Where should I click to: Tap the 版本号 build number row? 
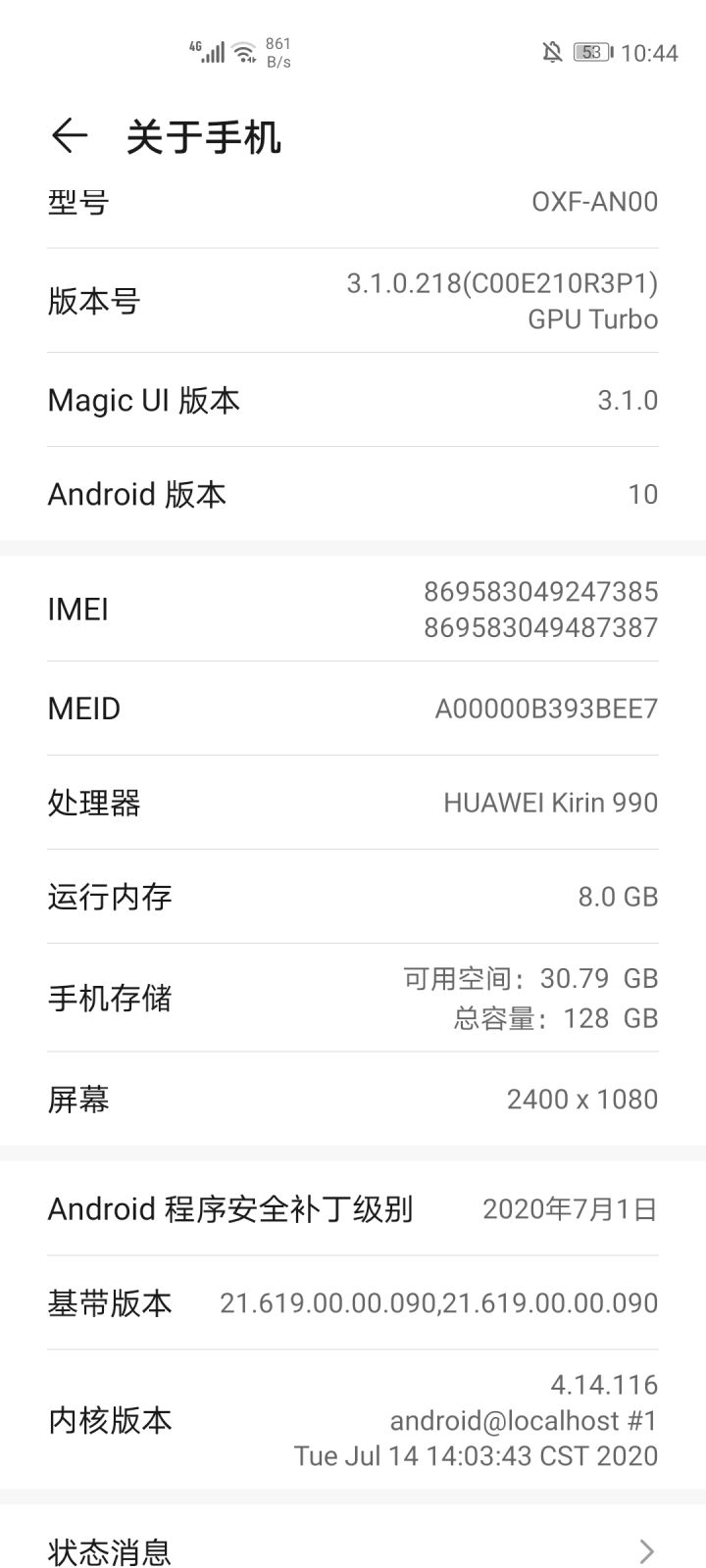pos(353,301)
